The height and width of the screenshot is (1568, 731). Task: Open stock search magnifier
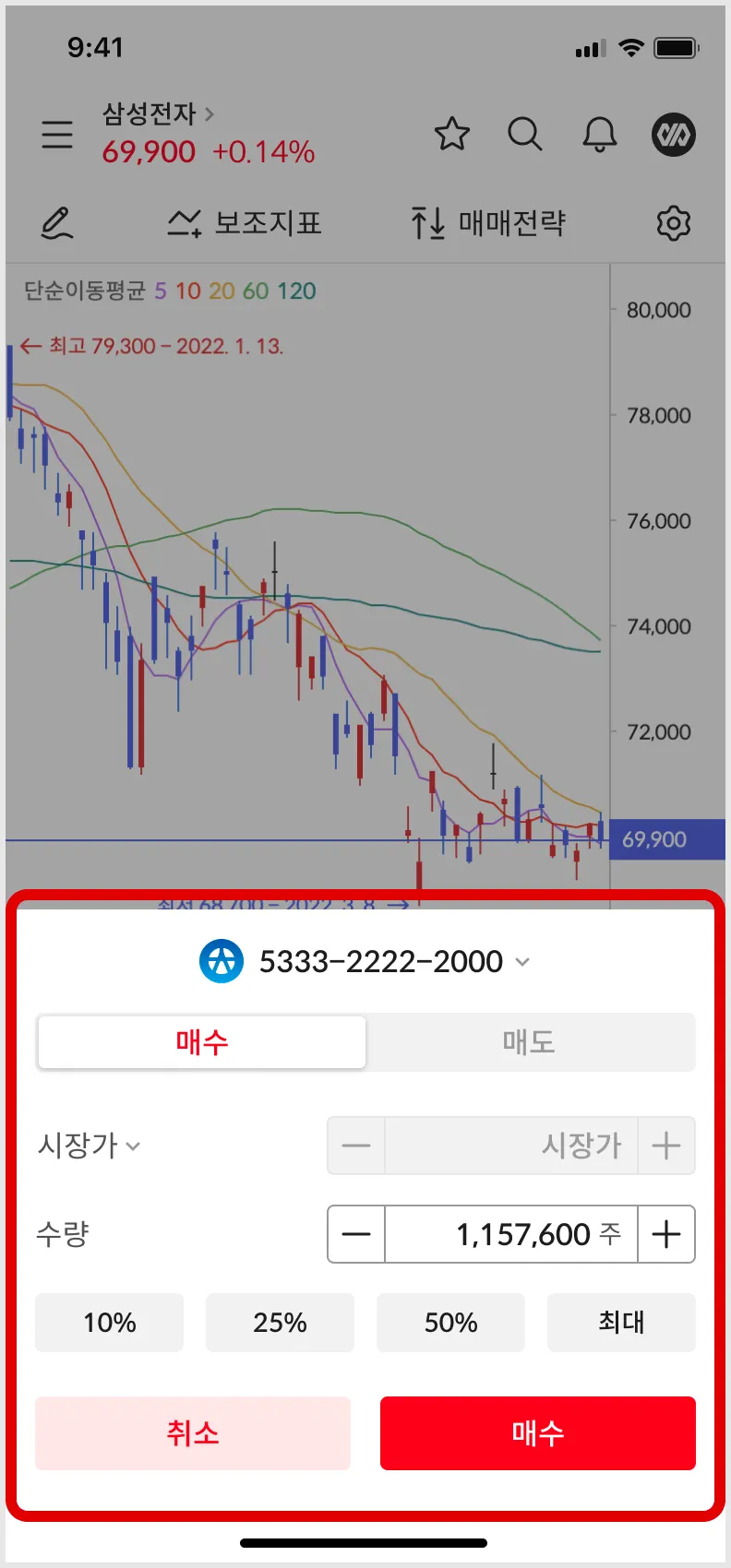(524, 135)
